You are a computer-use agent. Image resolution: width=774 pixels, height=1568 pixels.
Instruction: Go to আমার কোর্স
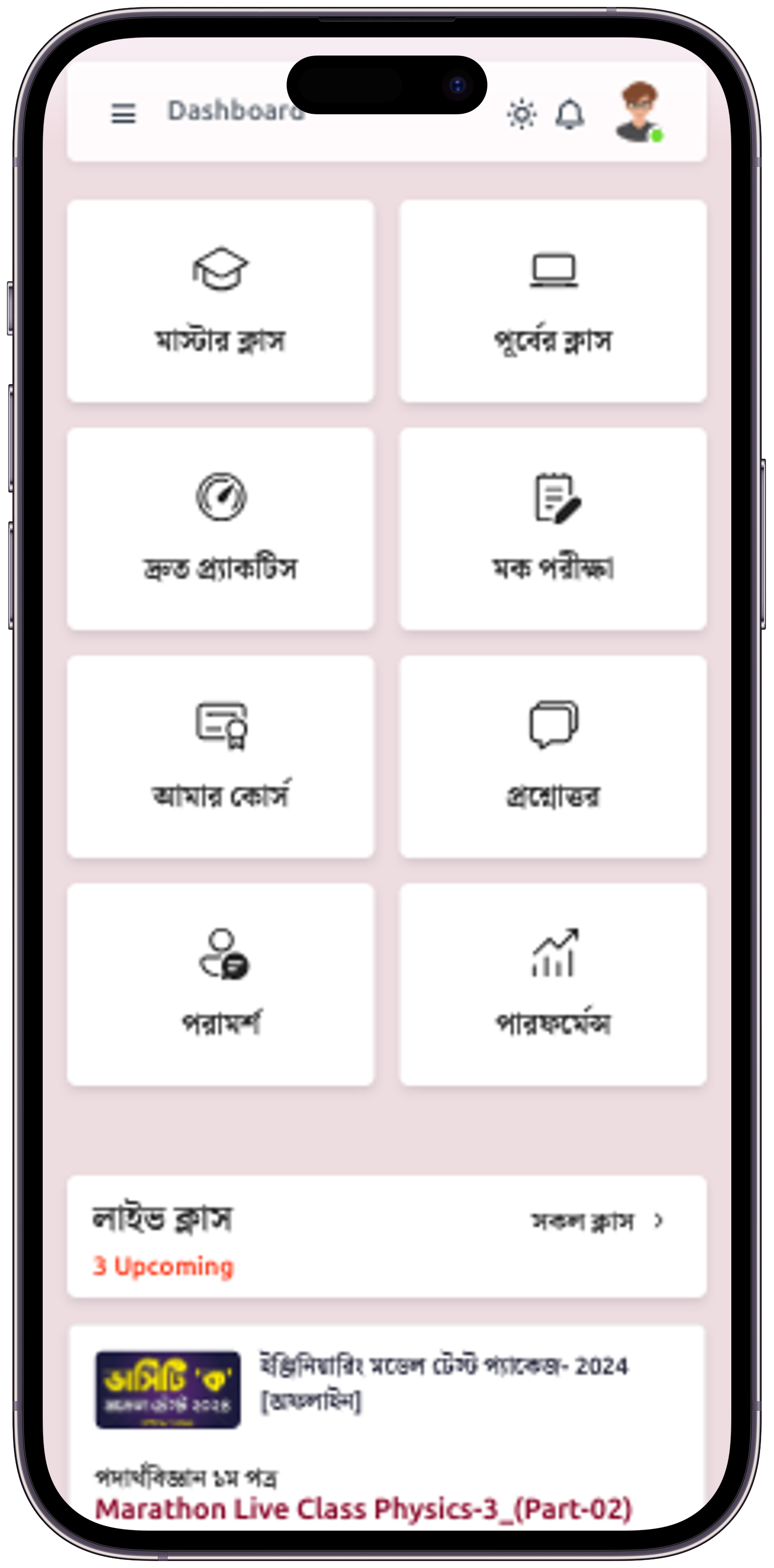coord(220,757)
